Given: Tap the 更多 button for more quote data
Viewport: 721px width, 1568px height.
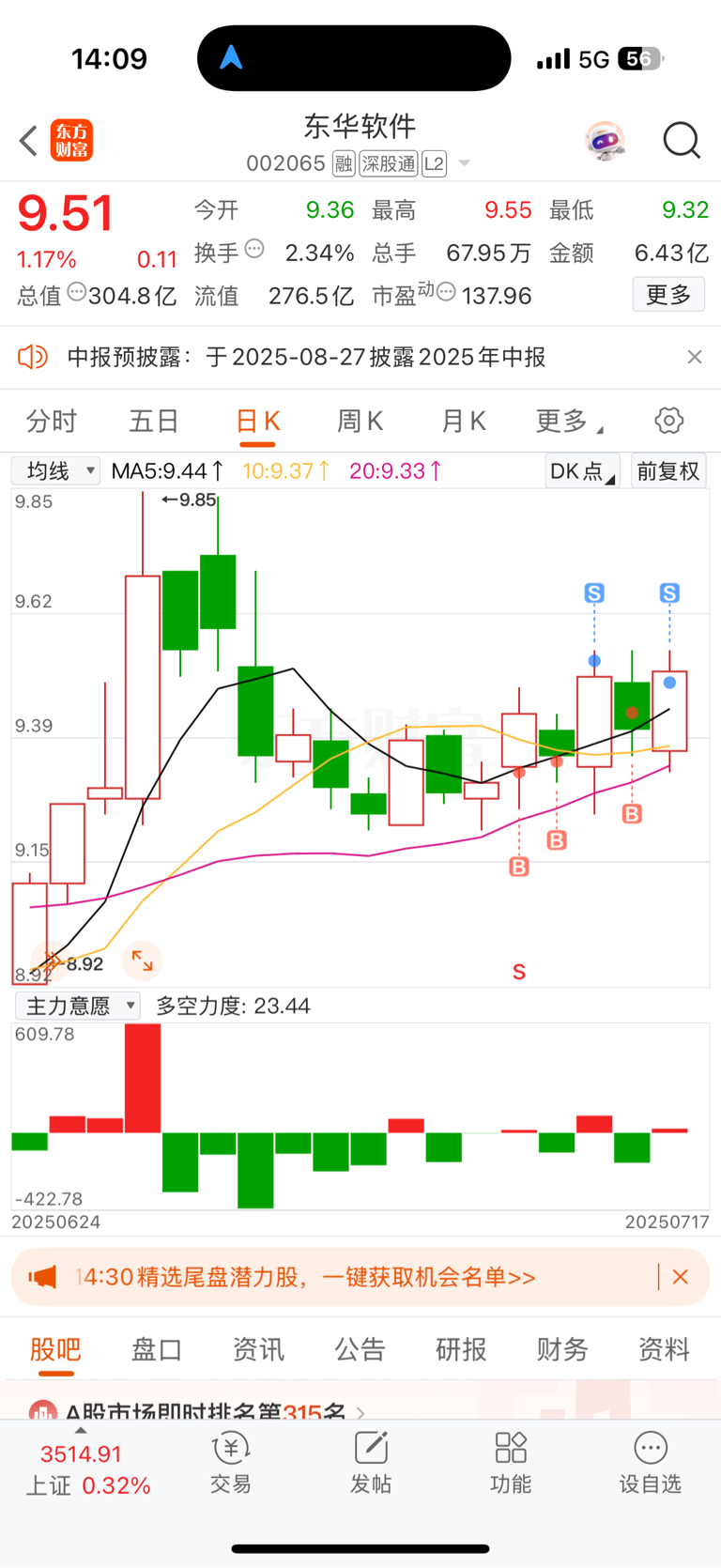Looking at the screenshot, I should point(668,296).
